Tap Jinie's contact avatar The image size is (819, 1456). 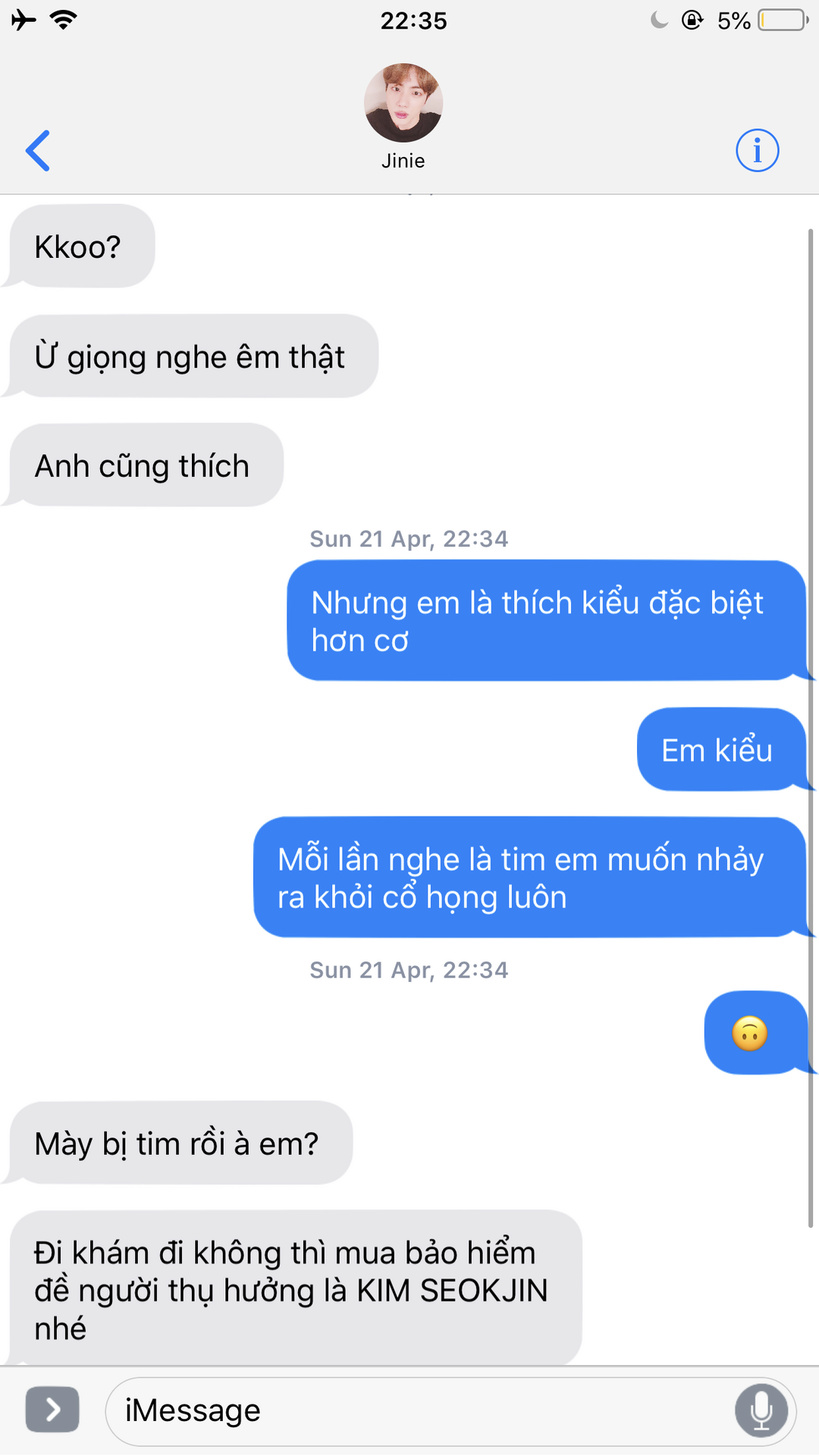(x=403, y=103)
